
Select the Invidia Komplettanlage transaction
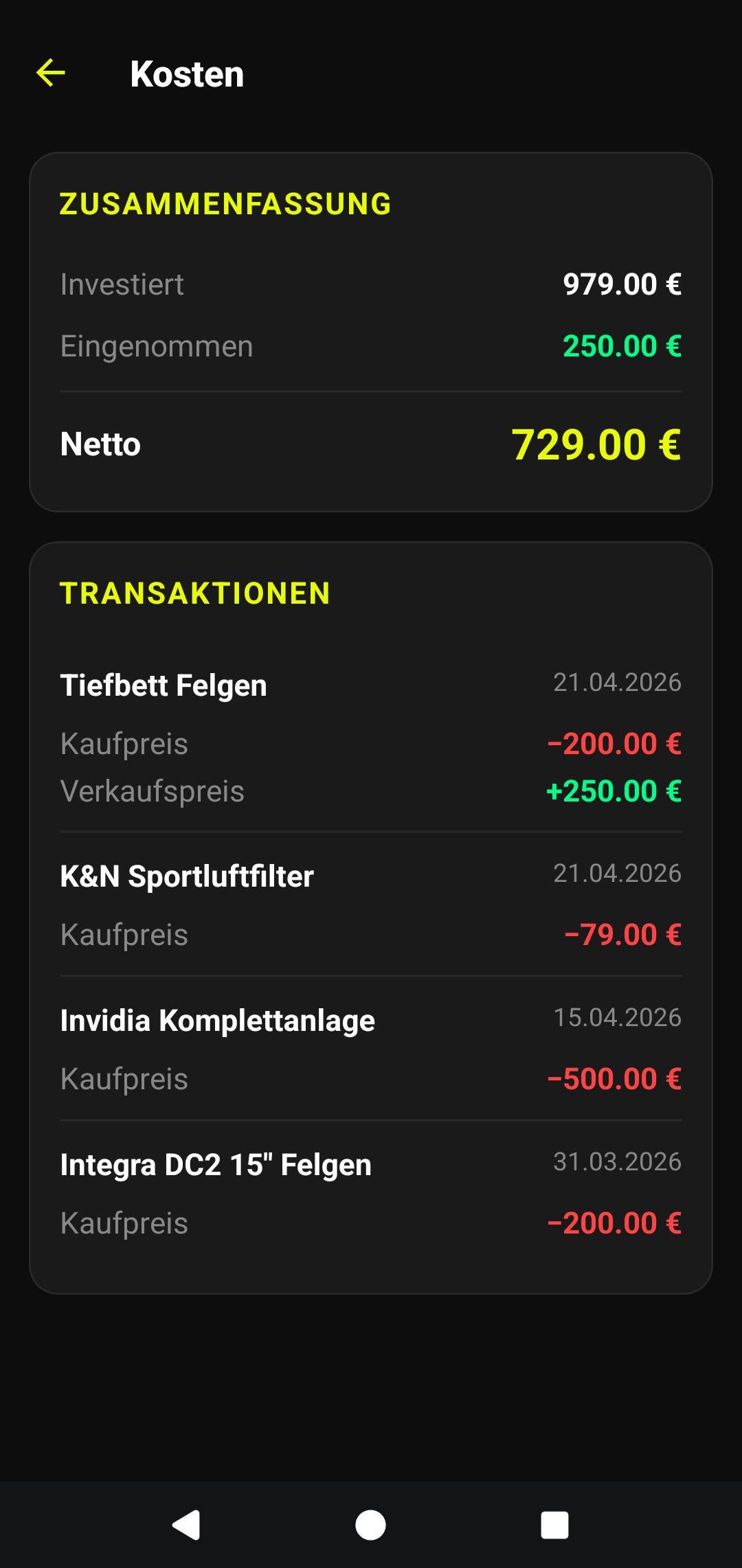point(217,1021)
